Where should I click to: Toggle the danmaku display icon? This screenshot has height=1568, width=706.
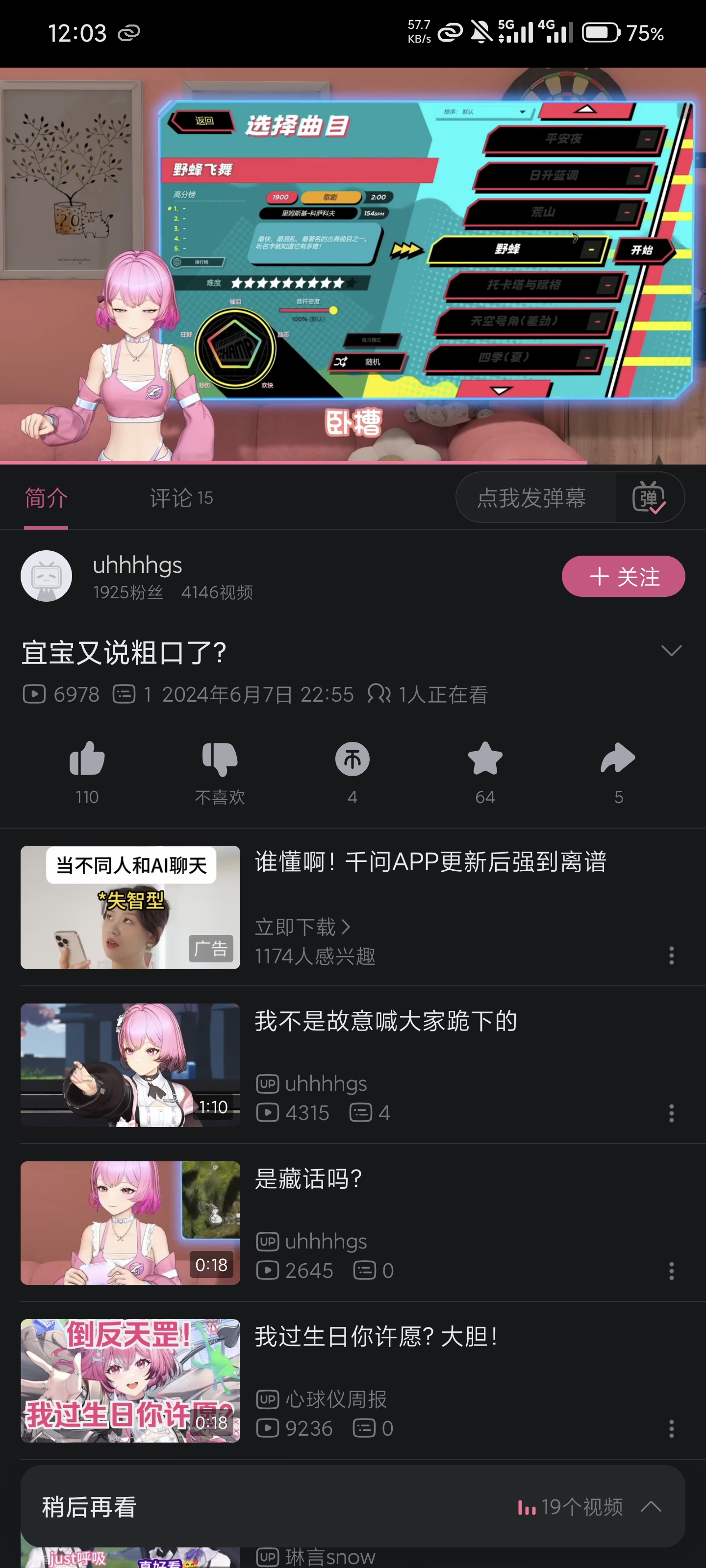point(648,498)
